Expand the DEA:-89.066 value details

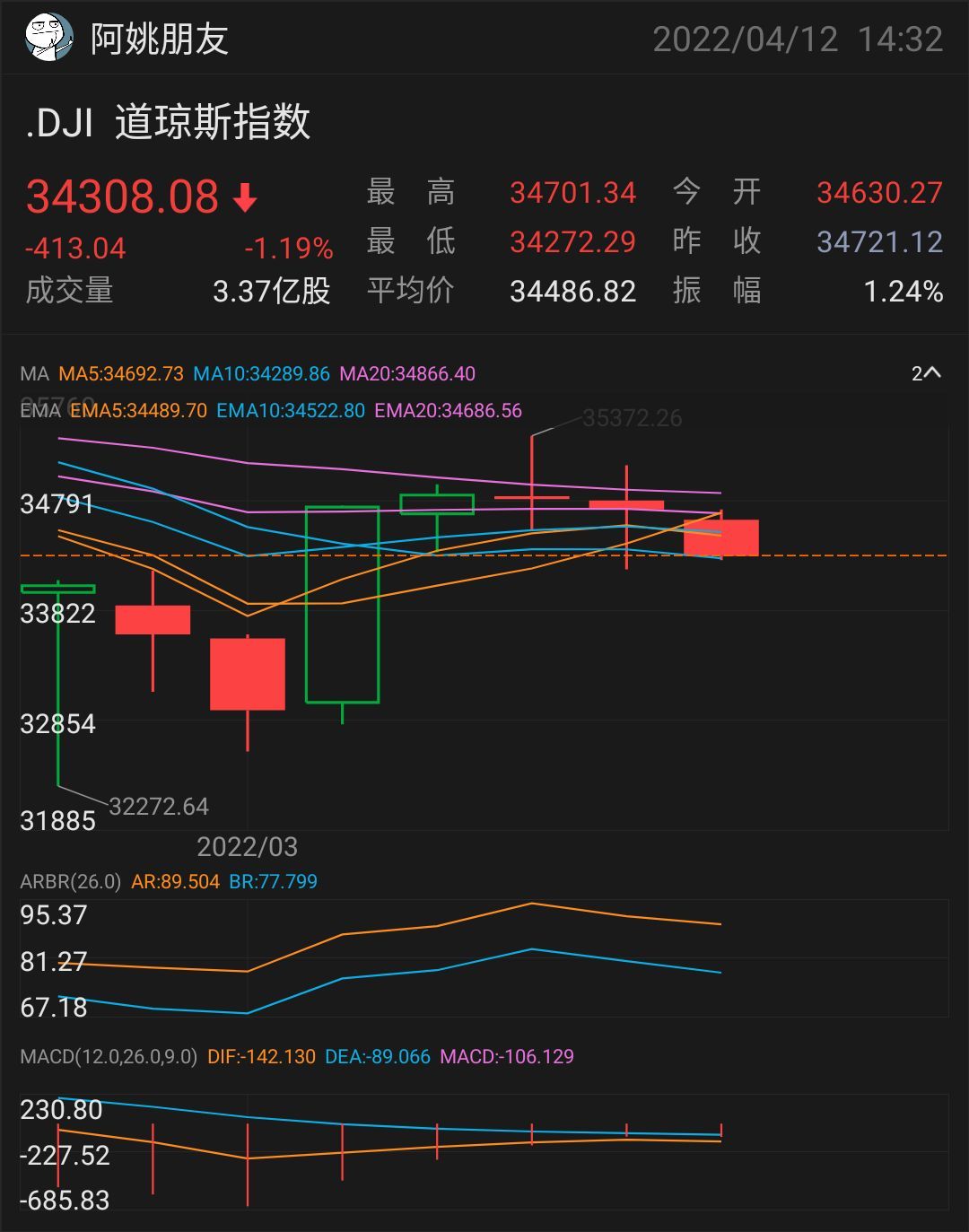pos(374,1057)
